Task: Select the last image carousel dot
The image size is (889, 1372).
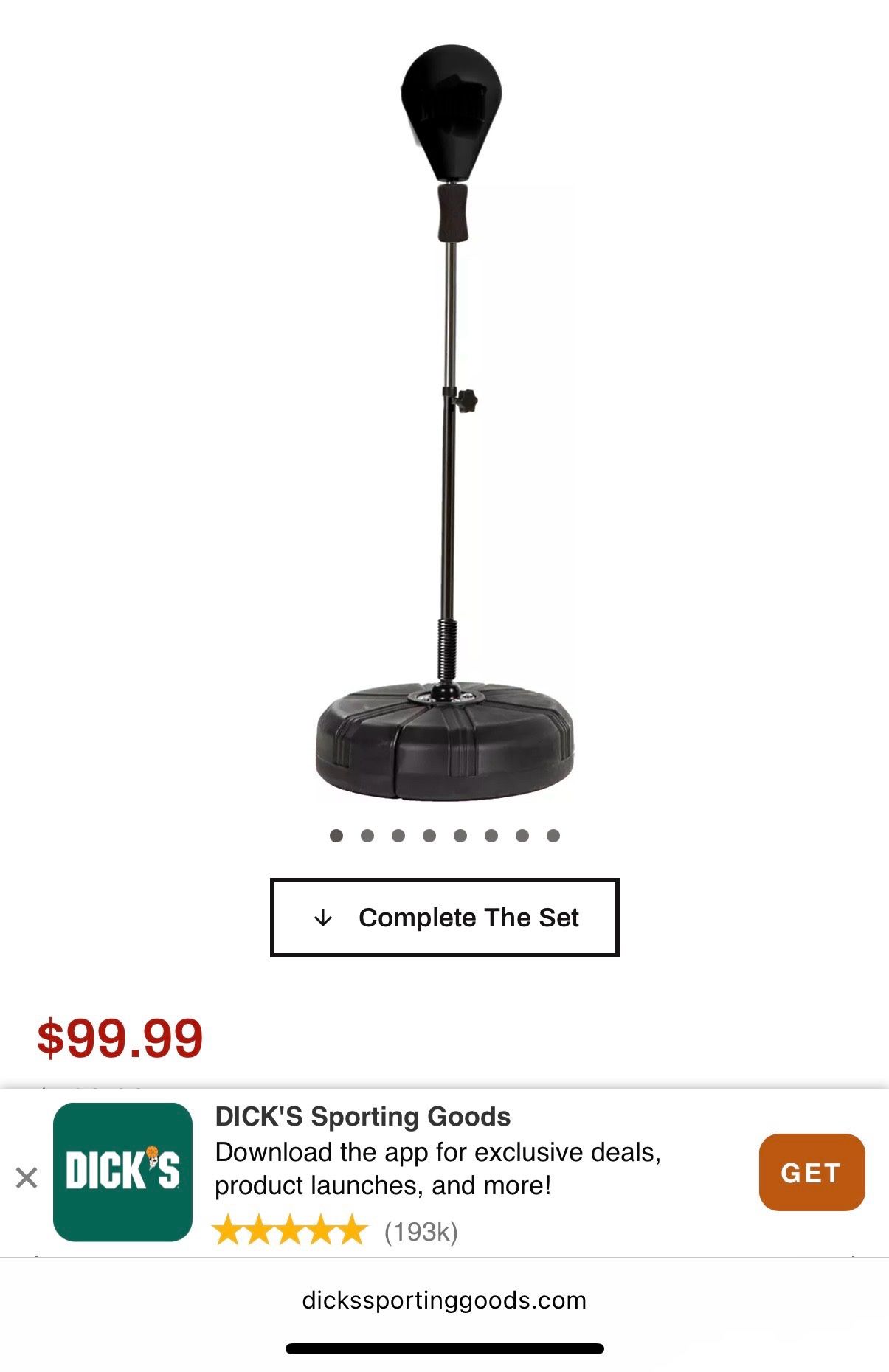Action: [x=553, y=836]
